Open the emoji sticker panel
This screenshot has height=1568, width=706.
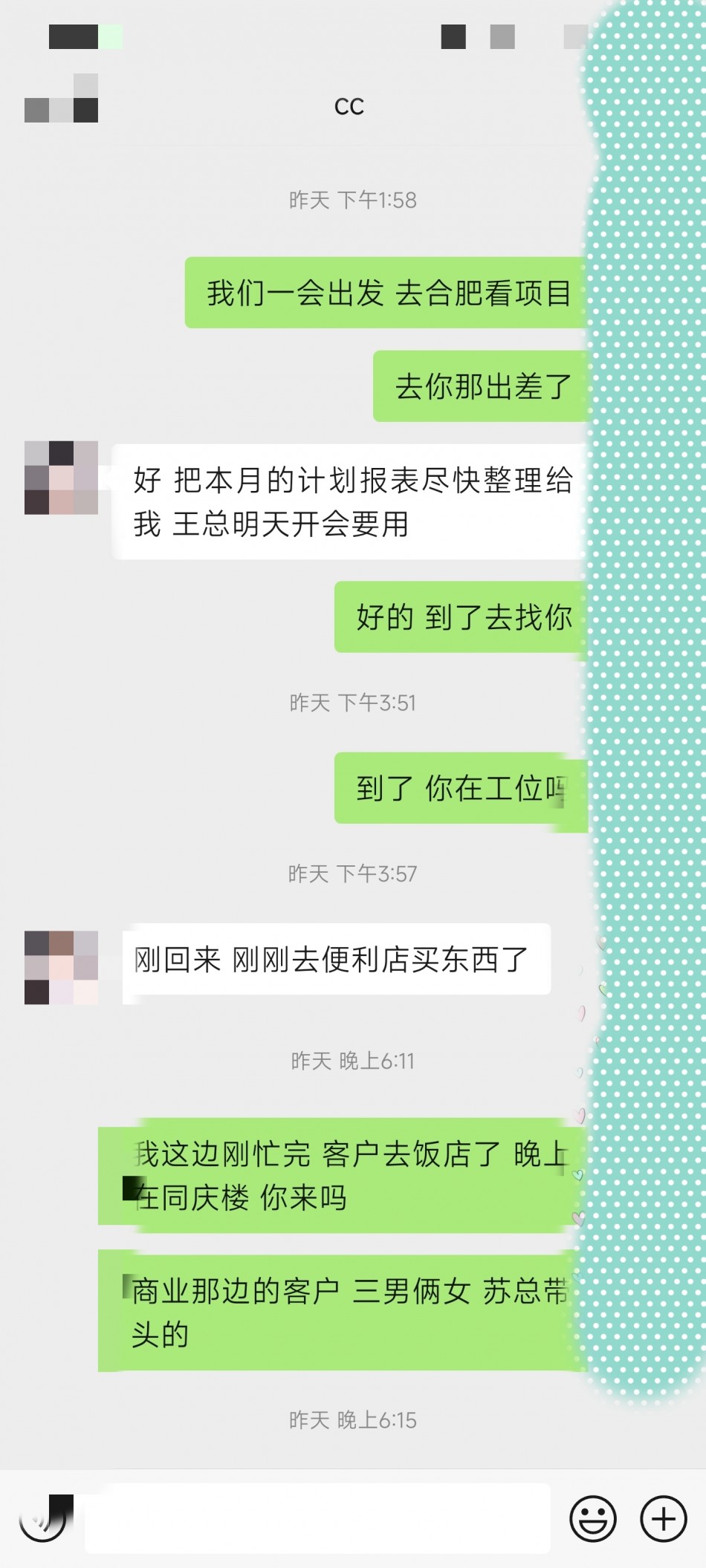pyautogui.click(x=592, y=1519)
